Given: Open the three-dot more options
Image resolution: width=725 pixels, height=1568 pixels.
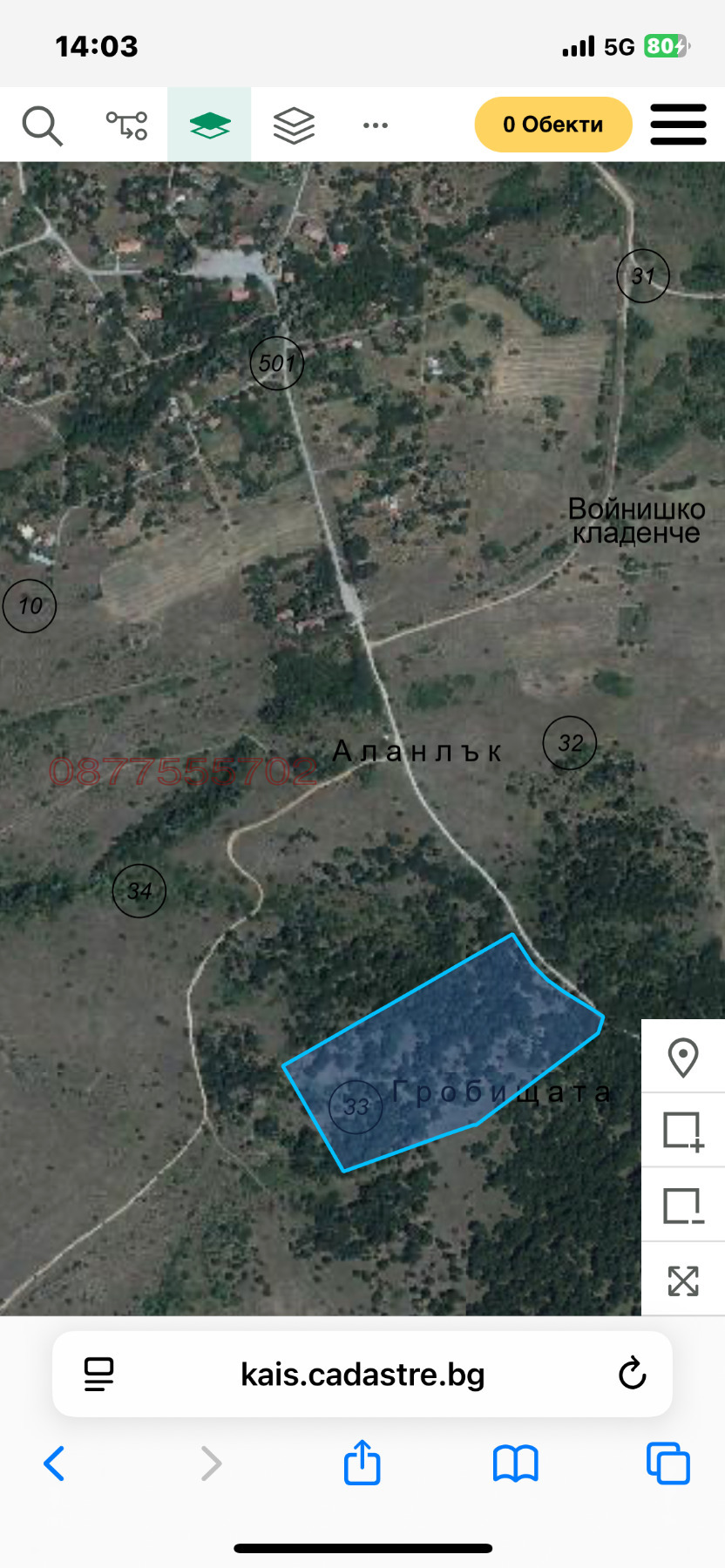Looking at the screenshot, I should tap(376, 125).
